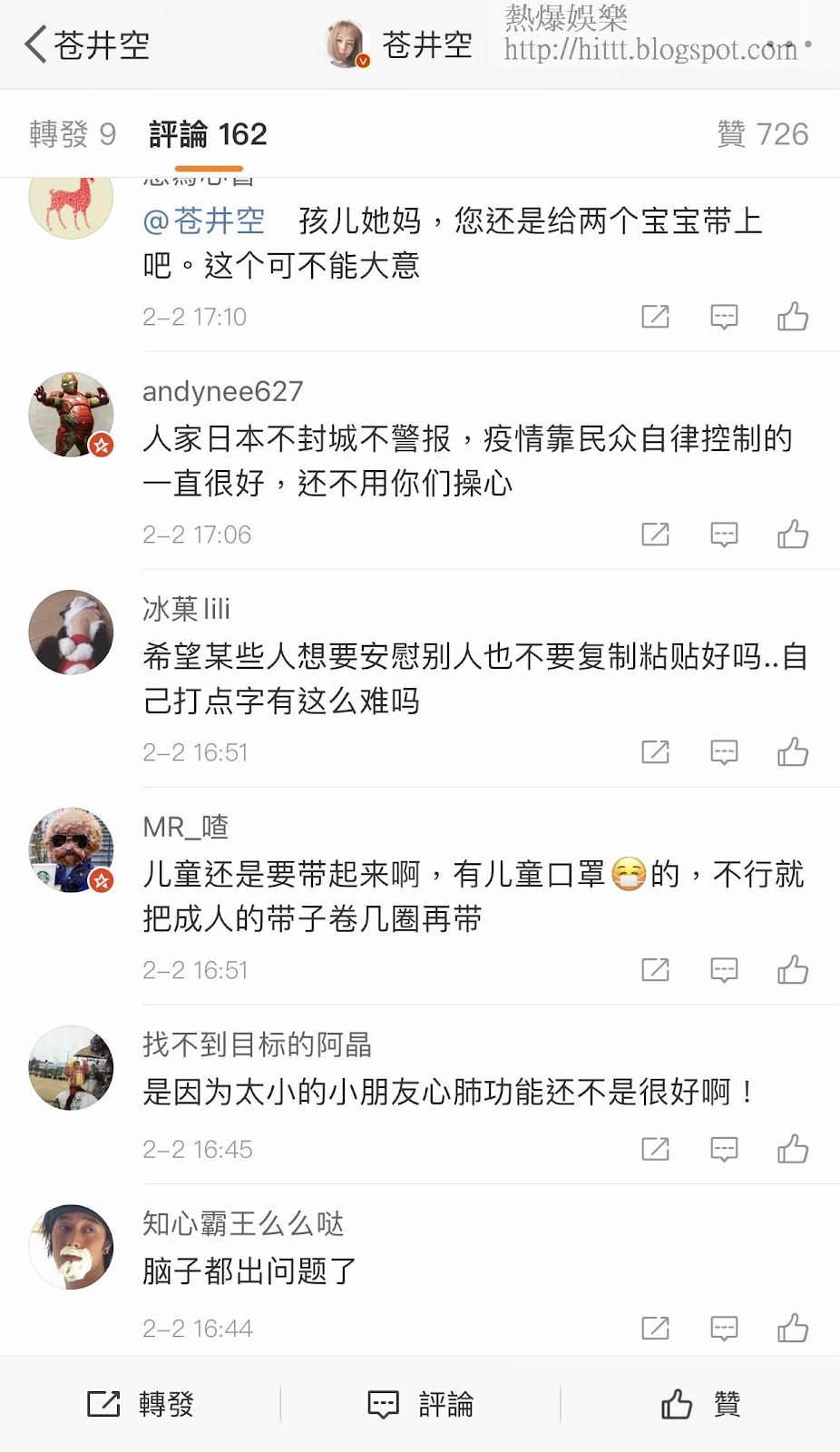840x1452 pixels.
Task: Reply to andynee627's comment
Action: tap(723, 535)
